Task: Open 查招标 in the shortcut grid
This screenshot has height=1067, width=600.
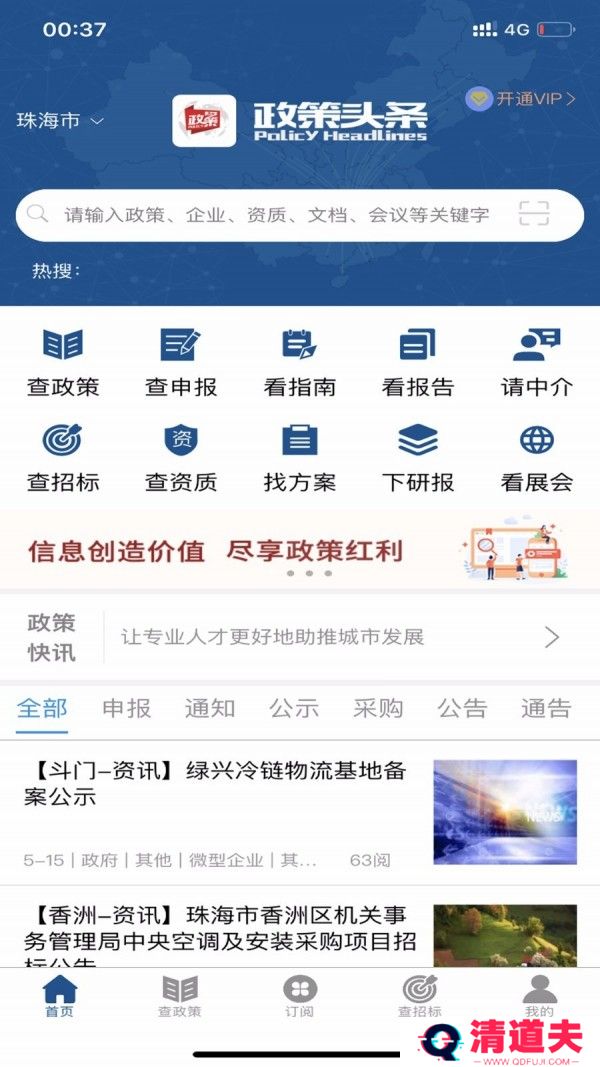Action: (63, 458)
